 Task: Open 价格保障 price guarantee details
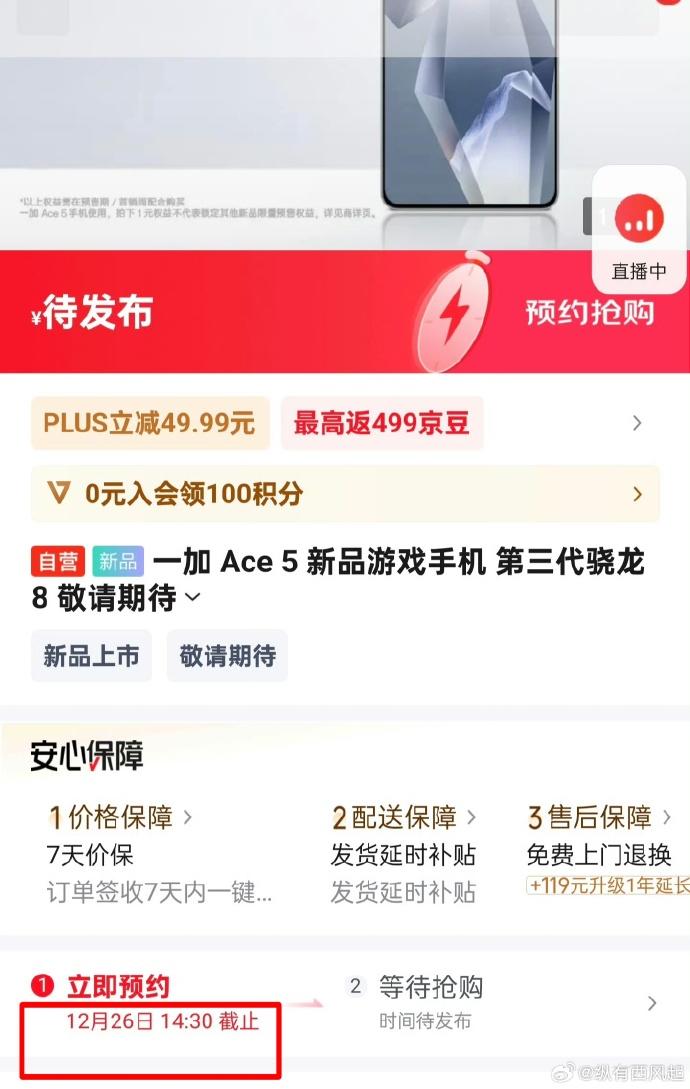click(121, 817)
